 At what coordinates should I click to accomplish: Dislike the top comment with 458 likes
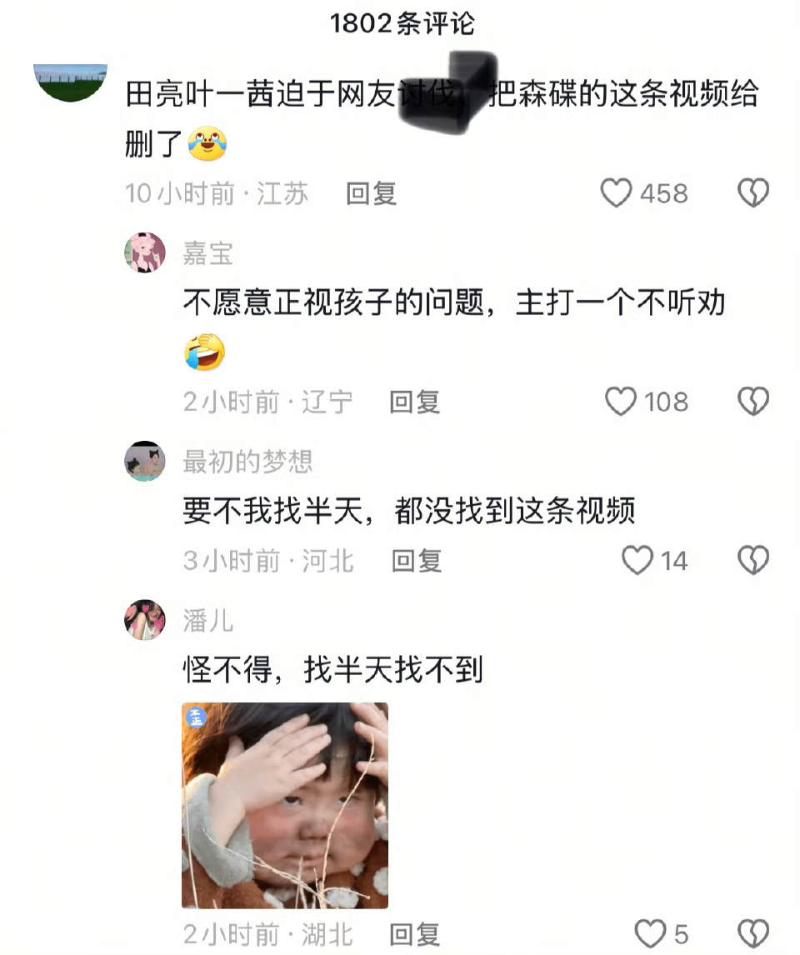tap(753, 193)
